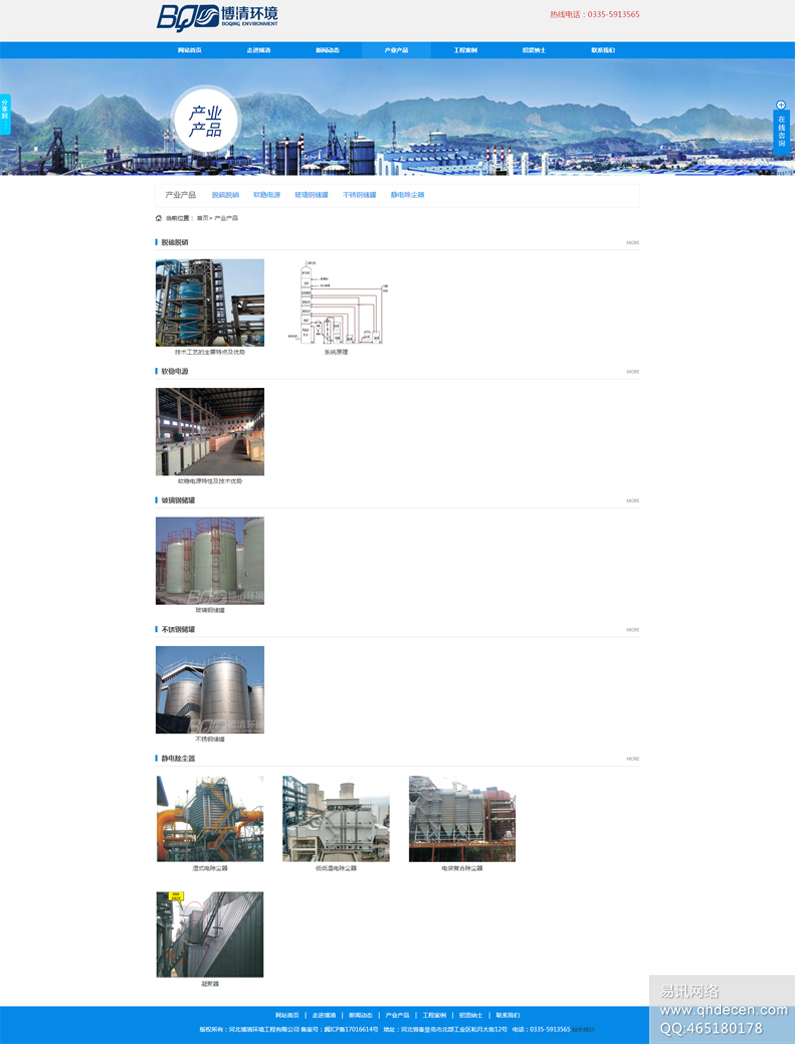Open the 凝聚器 product tile
The image size is (800, 1044).
pyautogui.click(x=210, y=934)
